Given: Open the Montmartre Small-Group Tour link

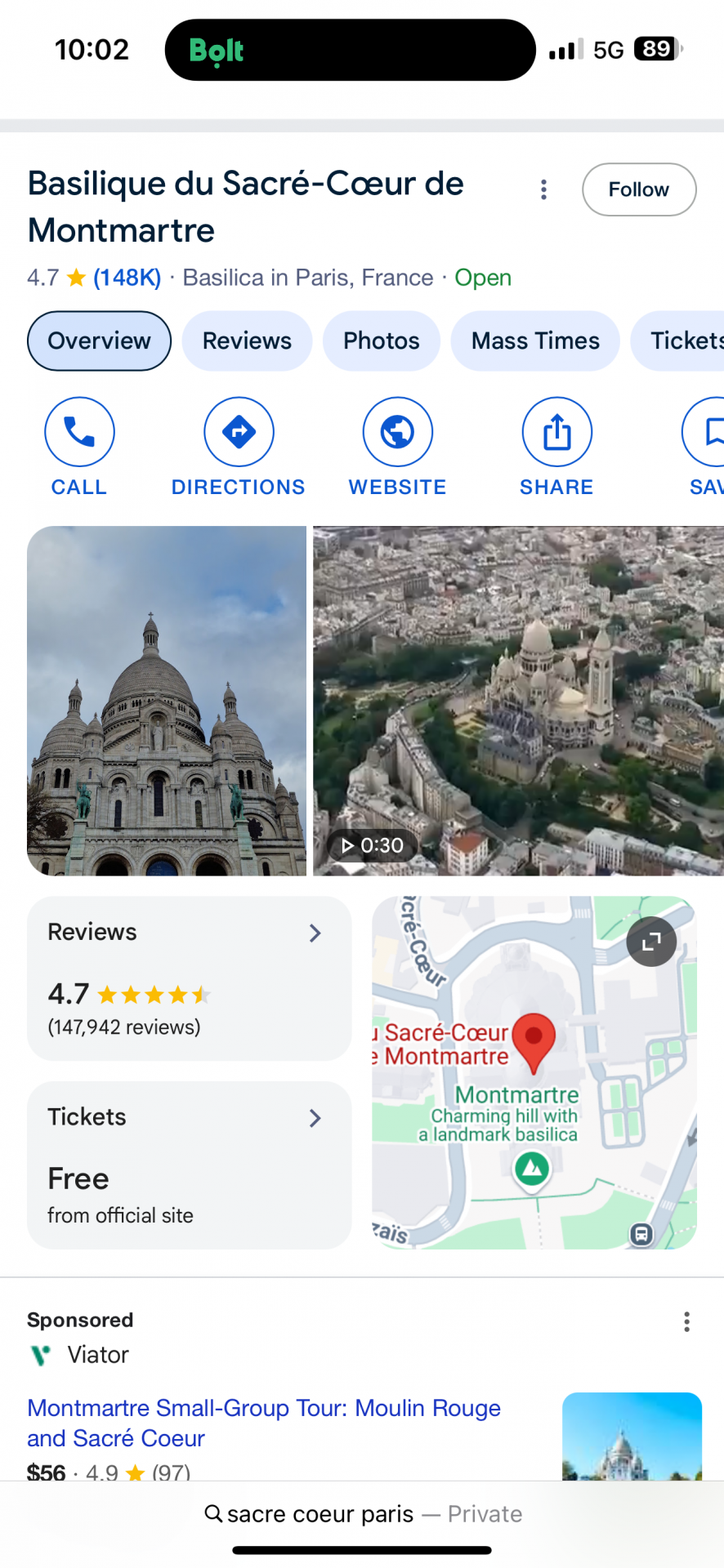Looking at the screenshot, I should click(x=263, y=1423).
